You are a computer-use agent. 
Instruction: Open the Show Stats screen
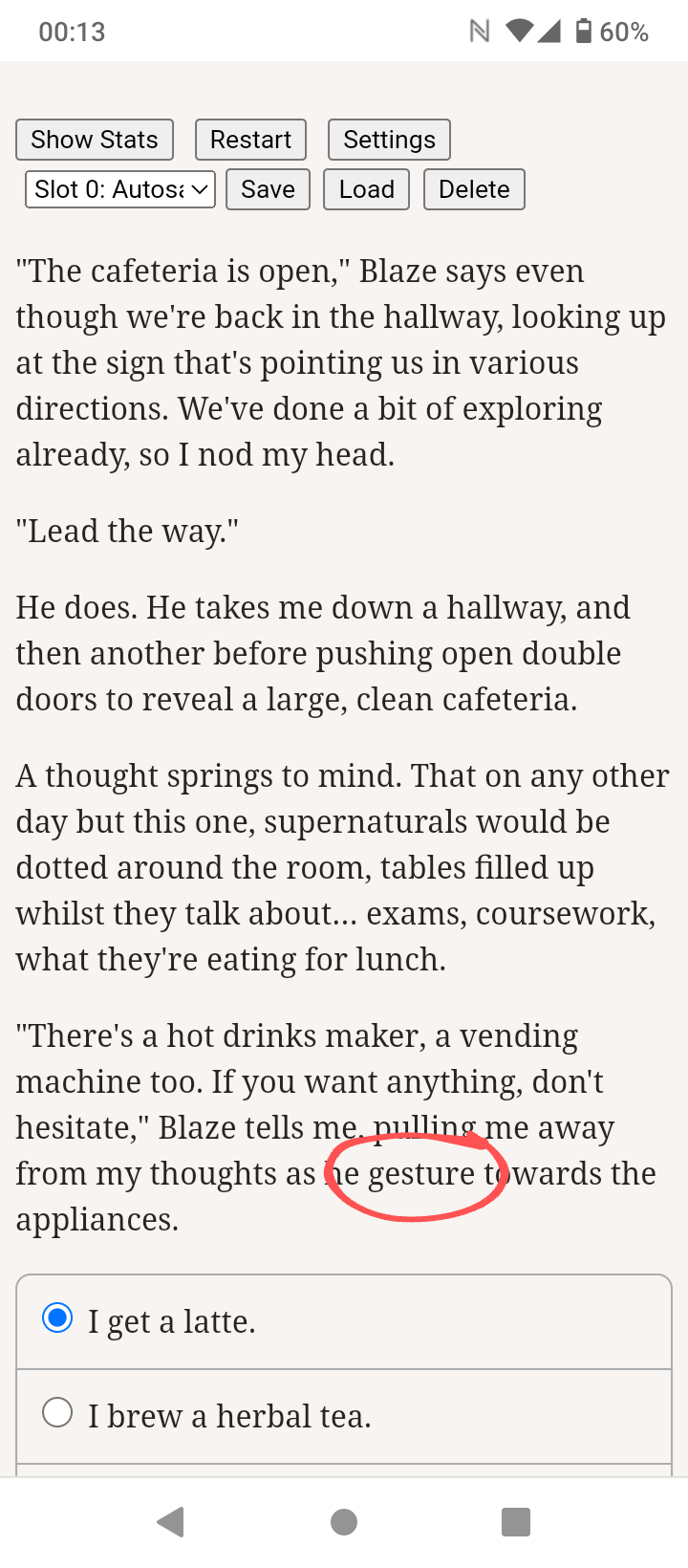pyautogui.click(x=95, y=140)
